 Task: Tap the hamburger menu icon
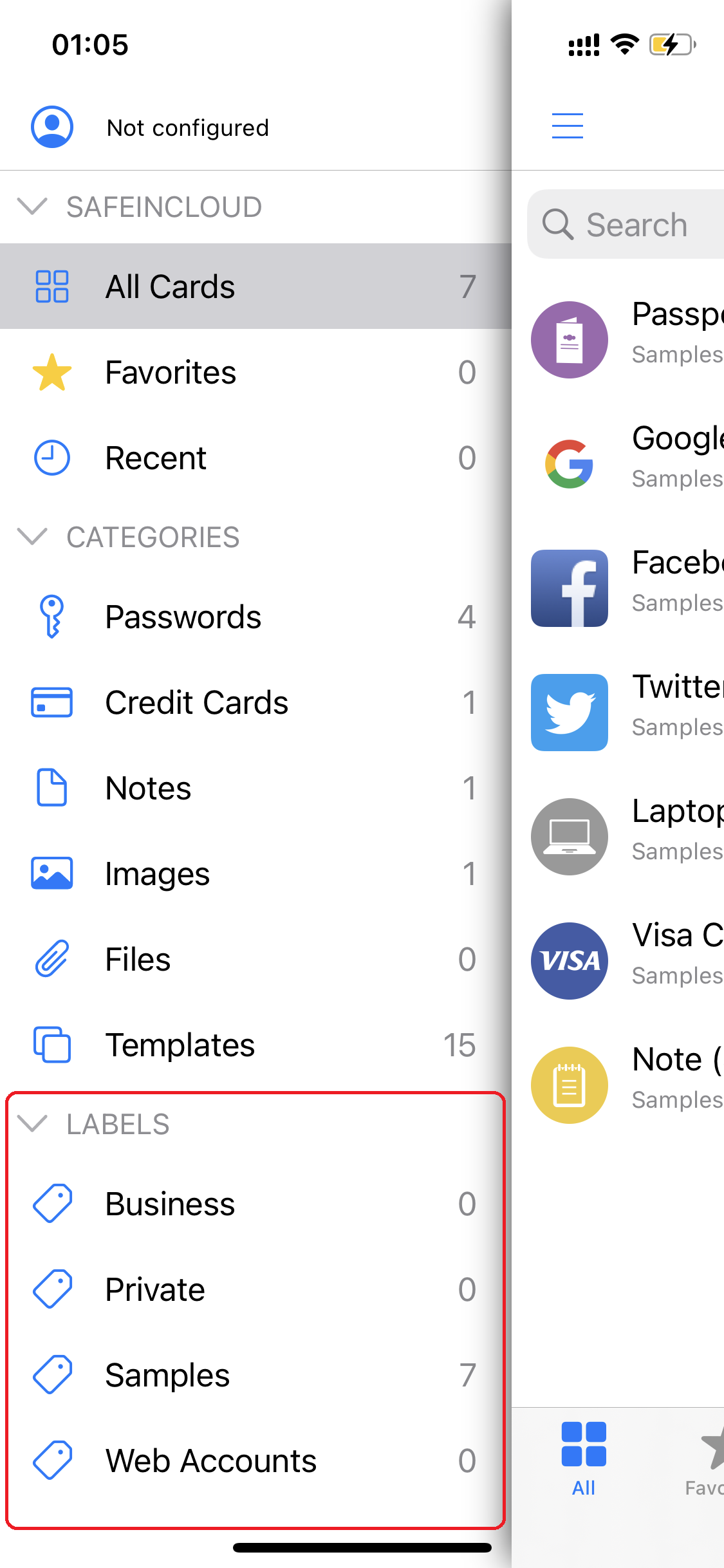pyautogui.click(x=568, y=126)
